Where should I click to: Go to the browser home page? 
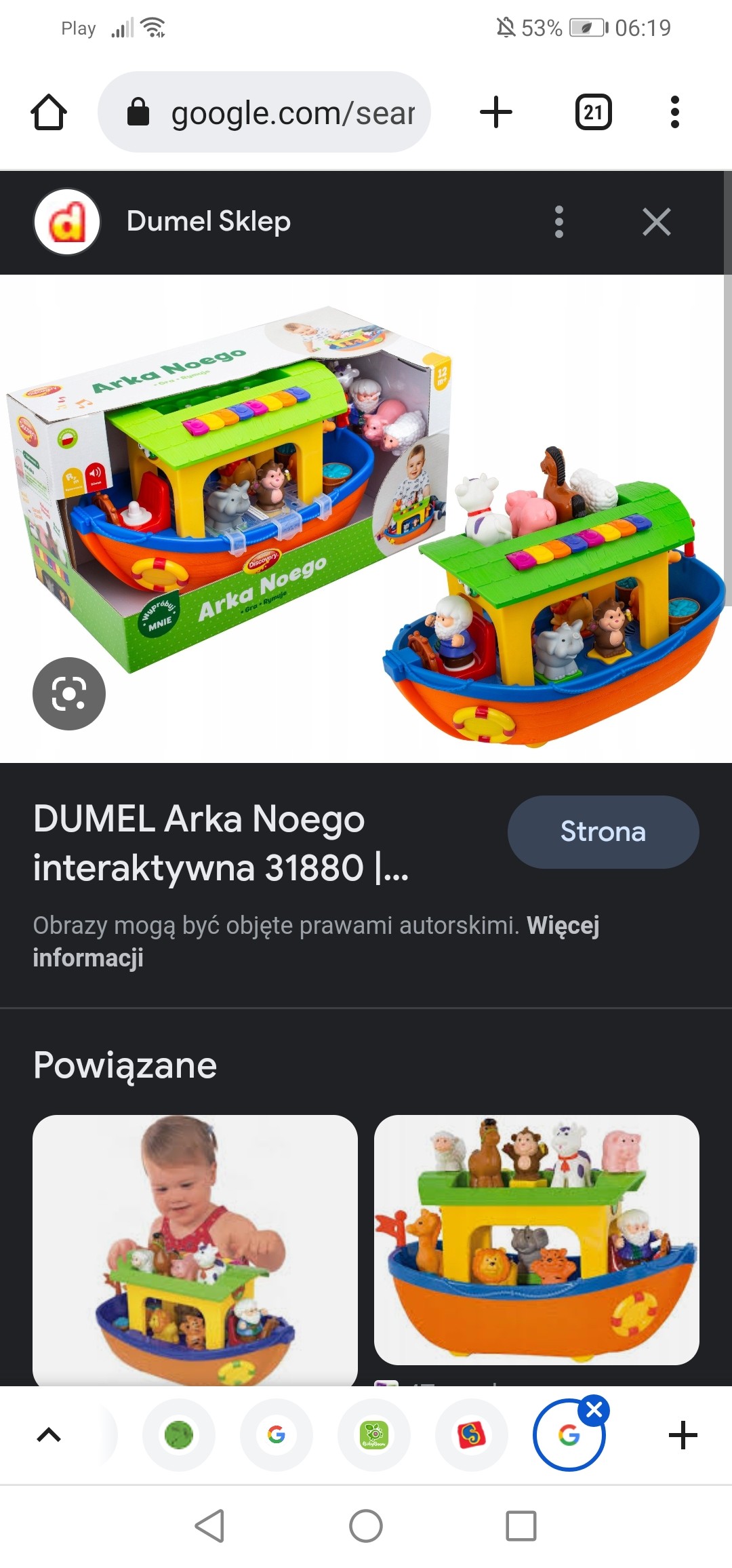tap(49, 112)
